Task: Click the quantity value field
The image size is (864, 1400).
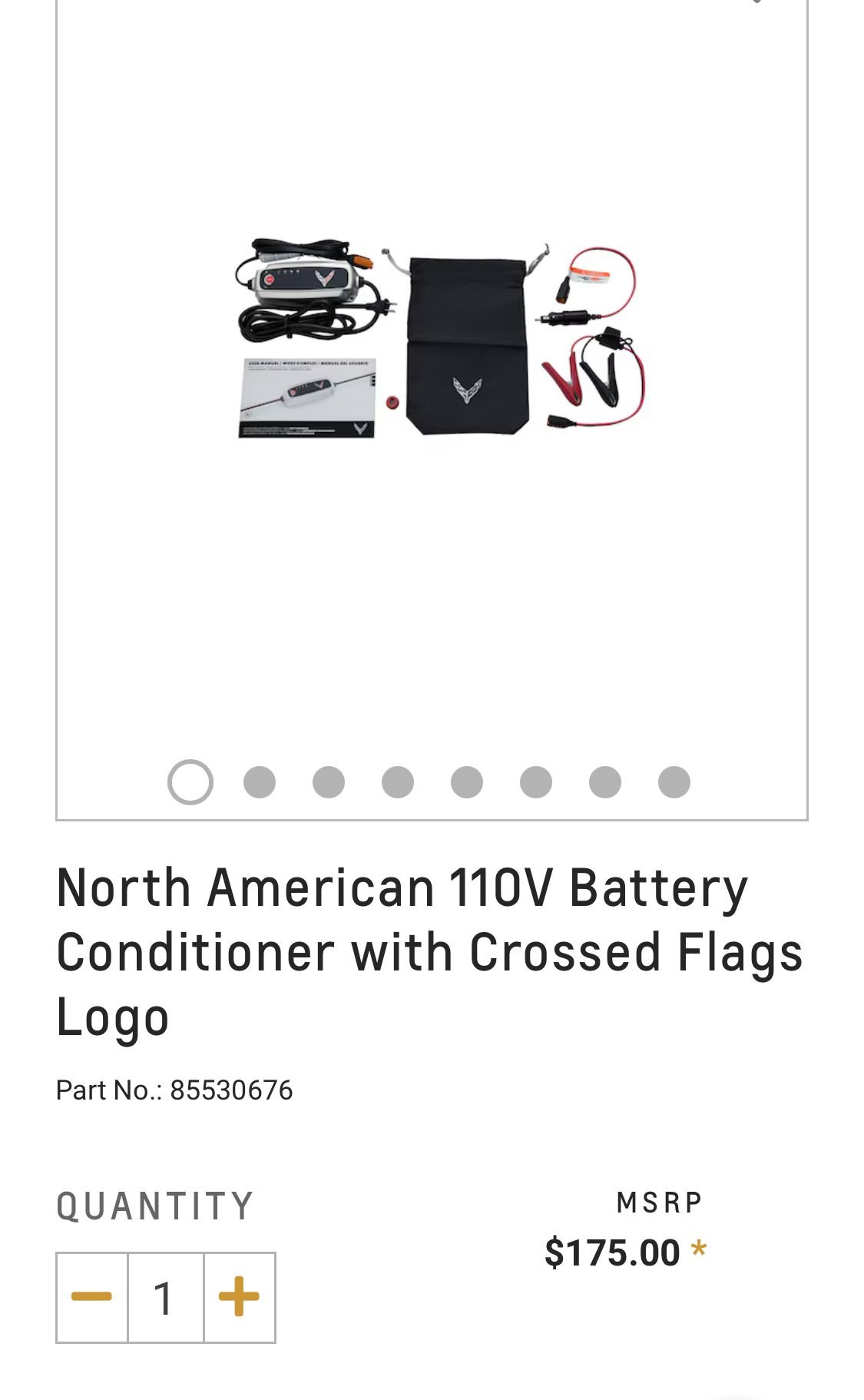Action: click(164, 1297)
